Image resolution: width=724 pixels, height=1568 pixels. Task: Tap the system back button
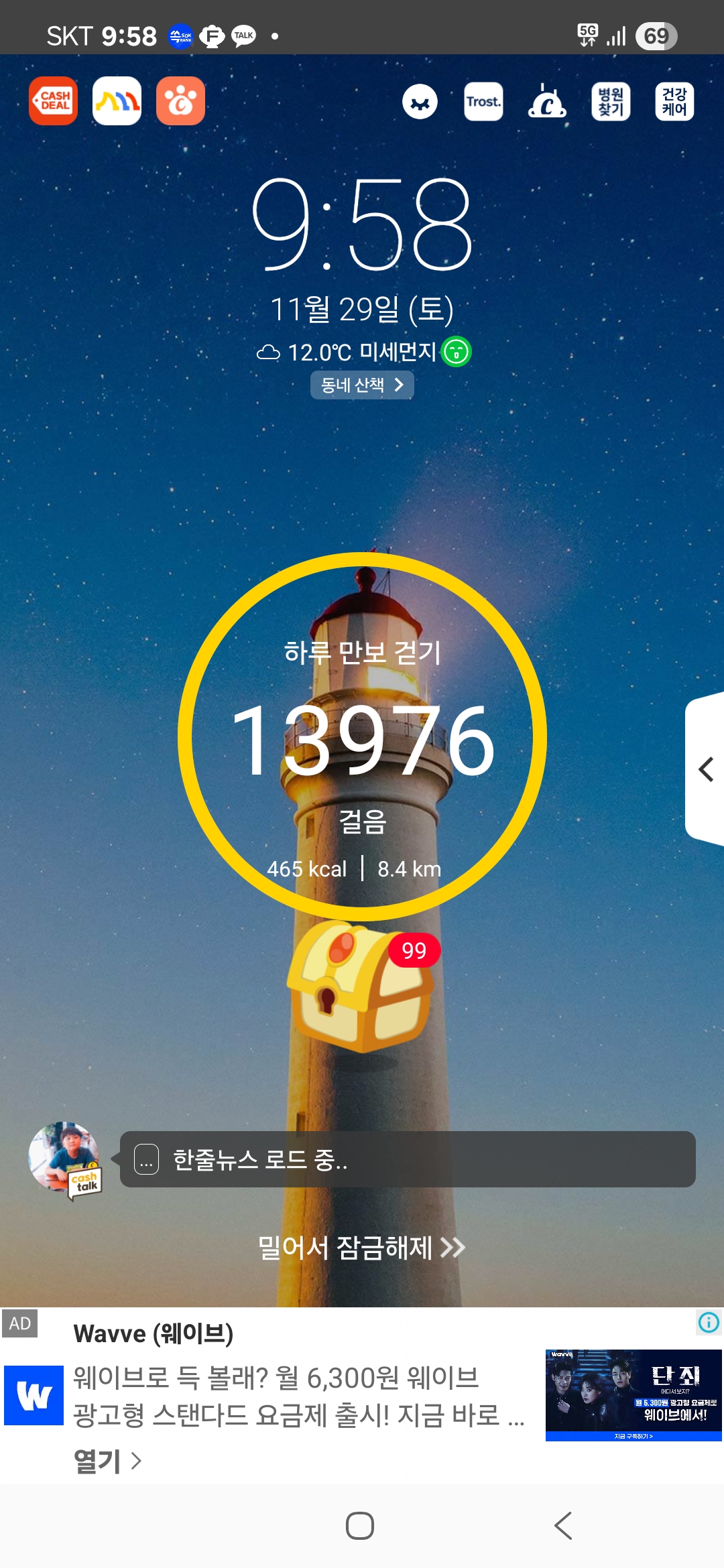pos(563,1526)
